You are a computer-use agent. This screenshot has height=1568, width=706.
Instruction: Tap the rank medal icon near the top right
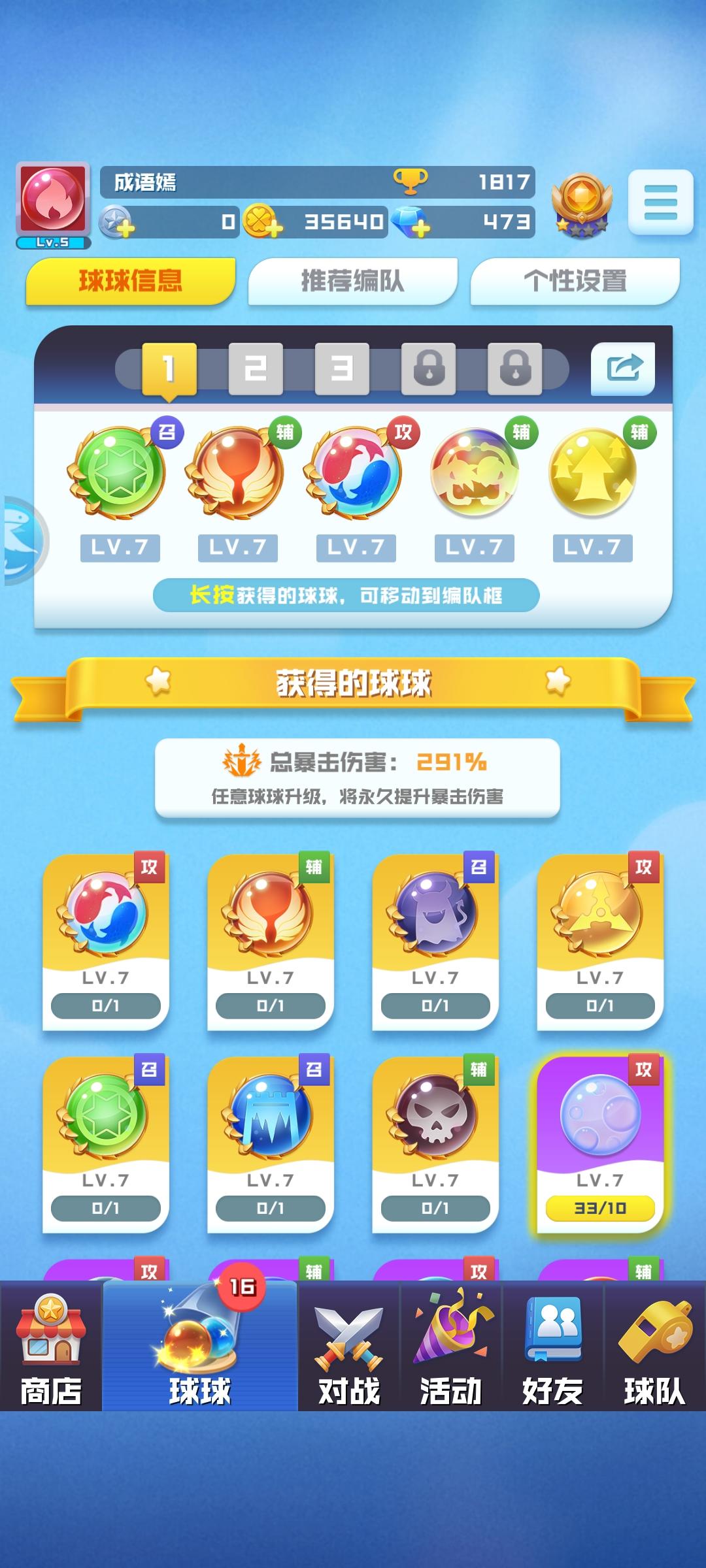582,204
